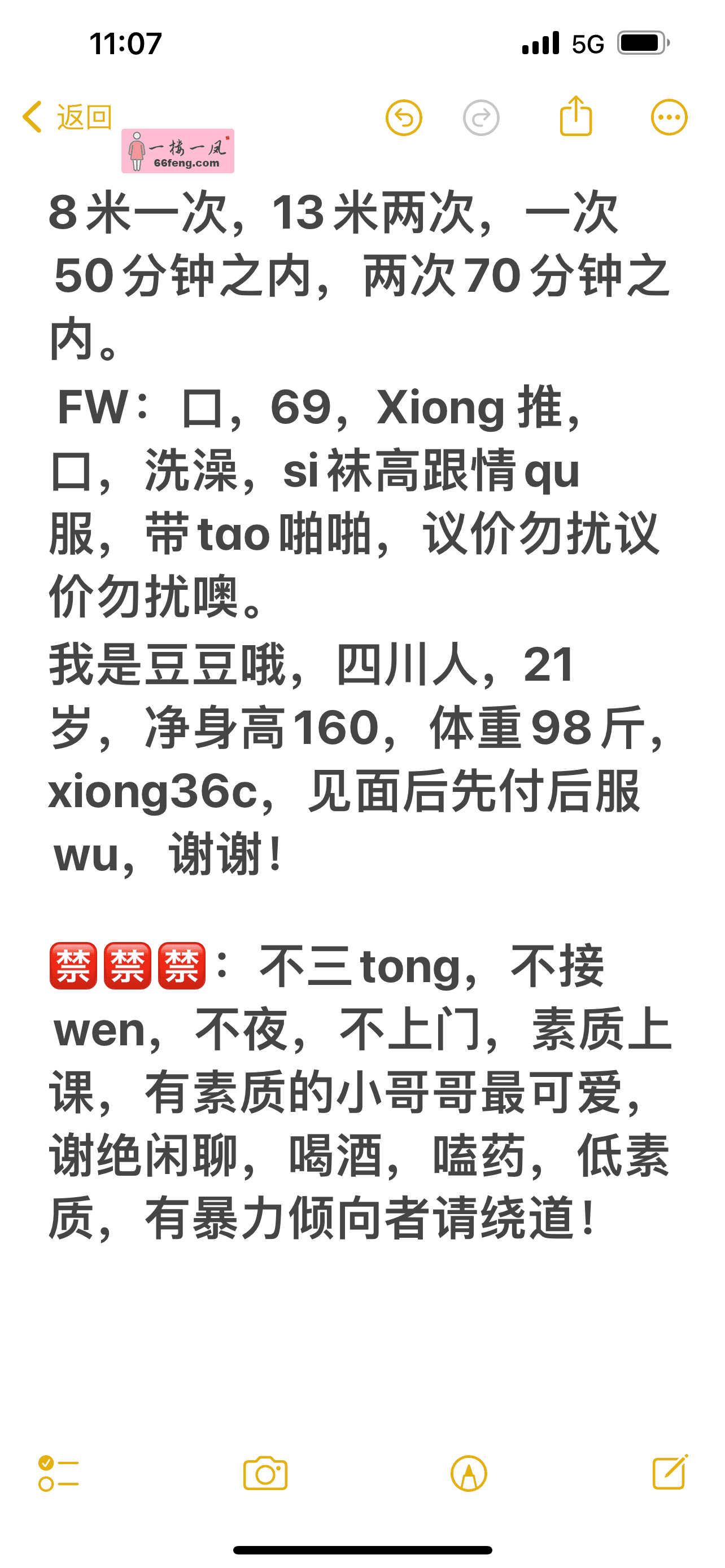This screenshot has height=1568, width=725.
Task: Go back via the 返回 button
Action: (67, 117)
